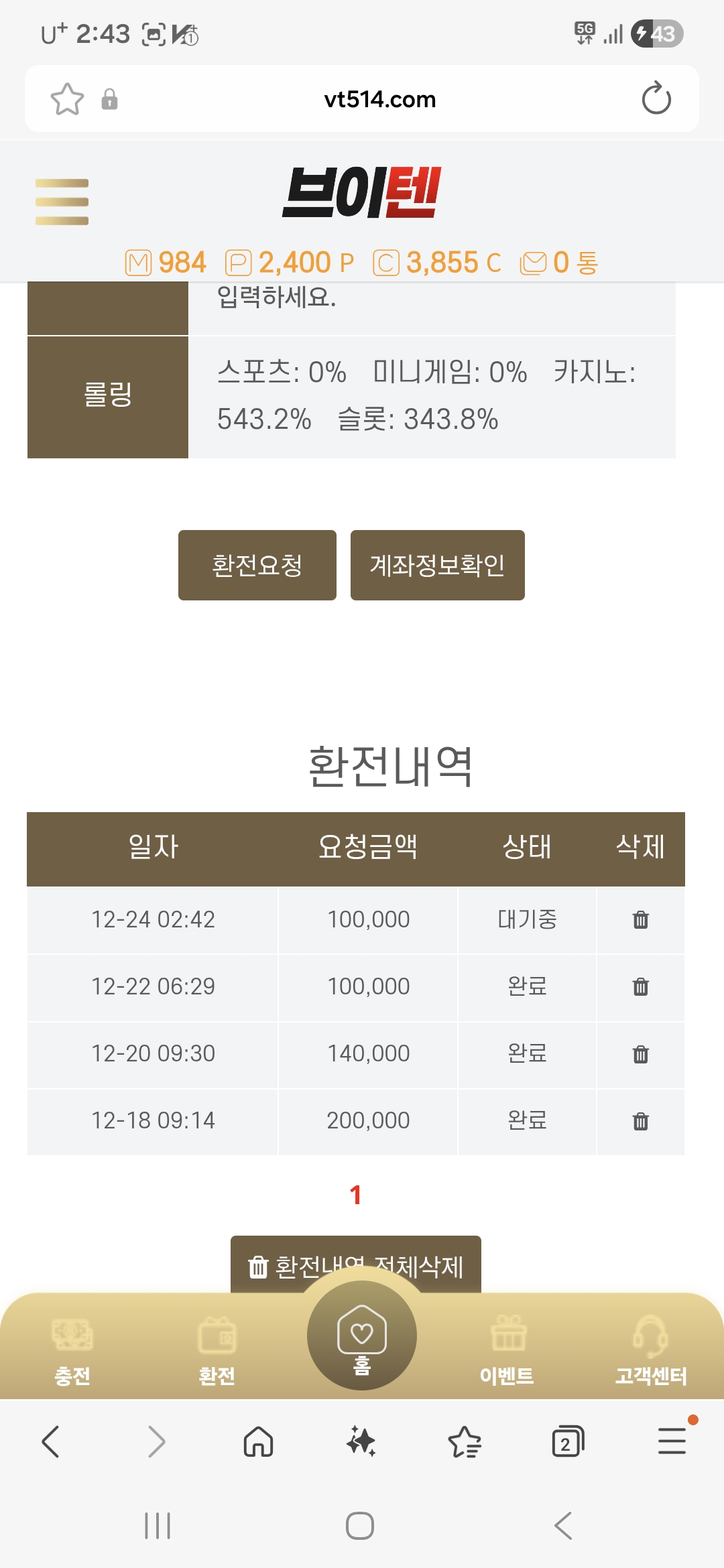The image size is (724, 1568).
Task: Select page 1 of withdrawal history
Action: tap(355, 1195)
